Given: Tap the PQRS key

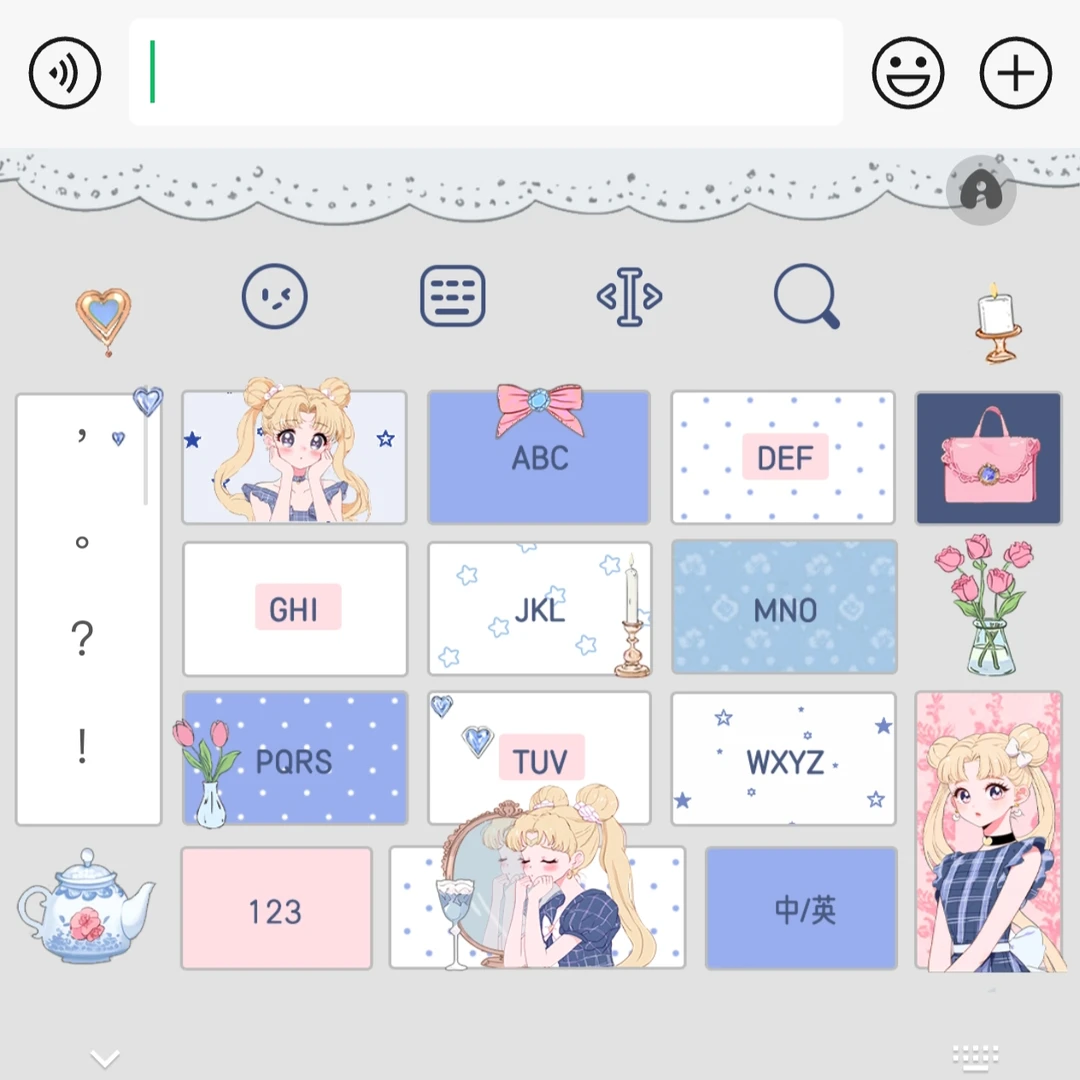Looking at the screenshot, I should click(x=295, y=760).
